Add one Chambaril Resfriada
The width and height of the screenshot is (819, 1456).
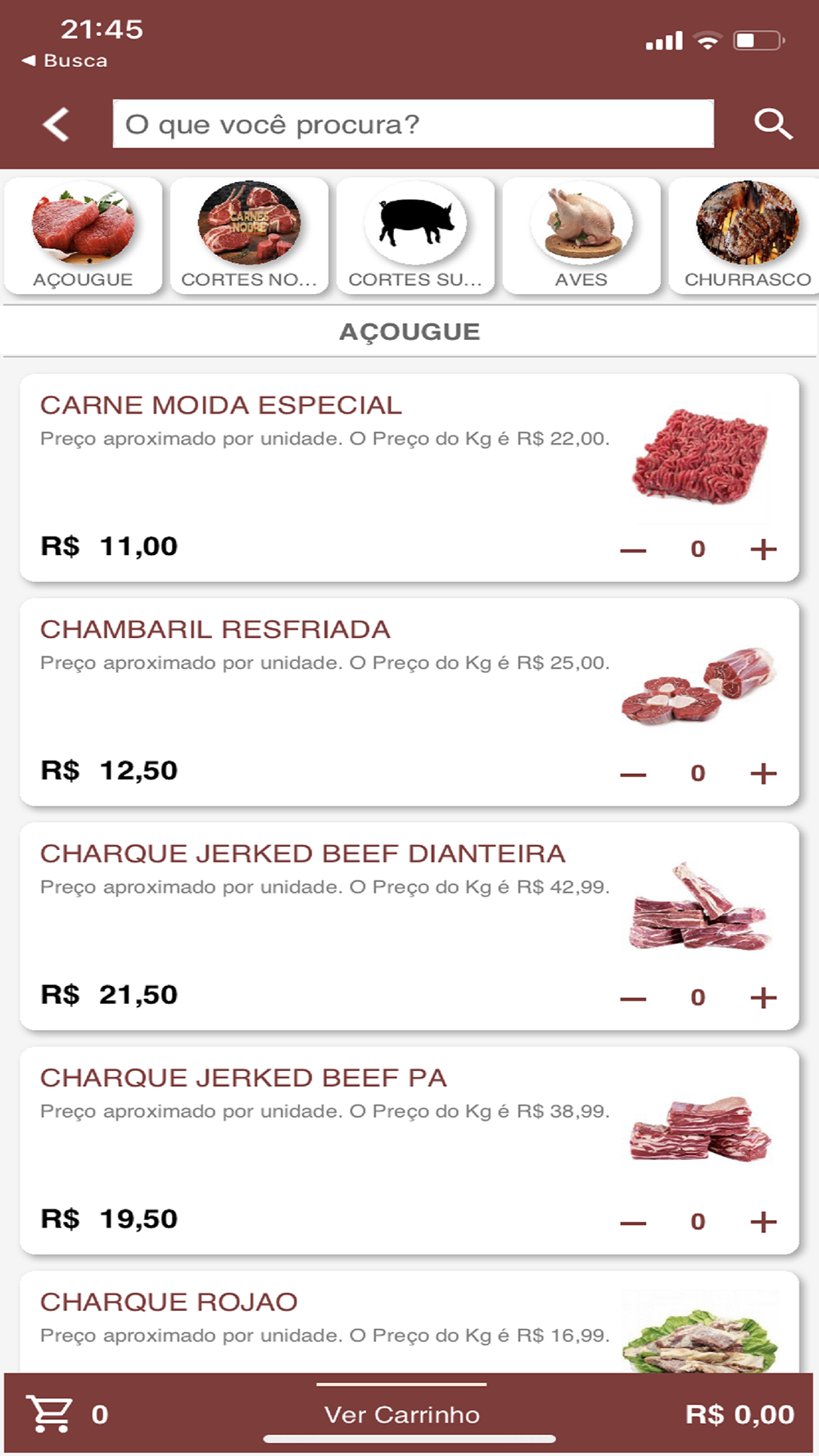[763, 774]
